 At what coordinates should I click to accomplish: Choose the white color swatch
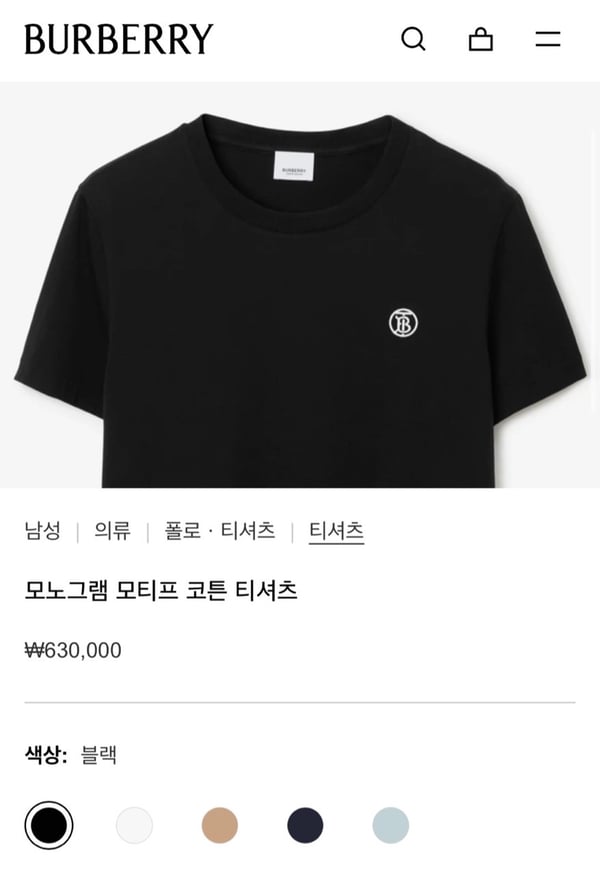[x=134, y=825]
